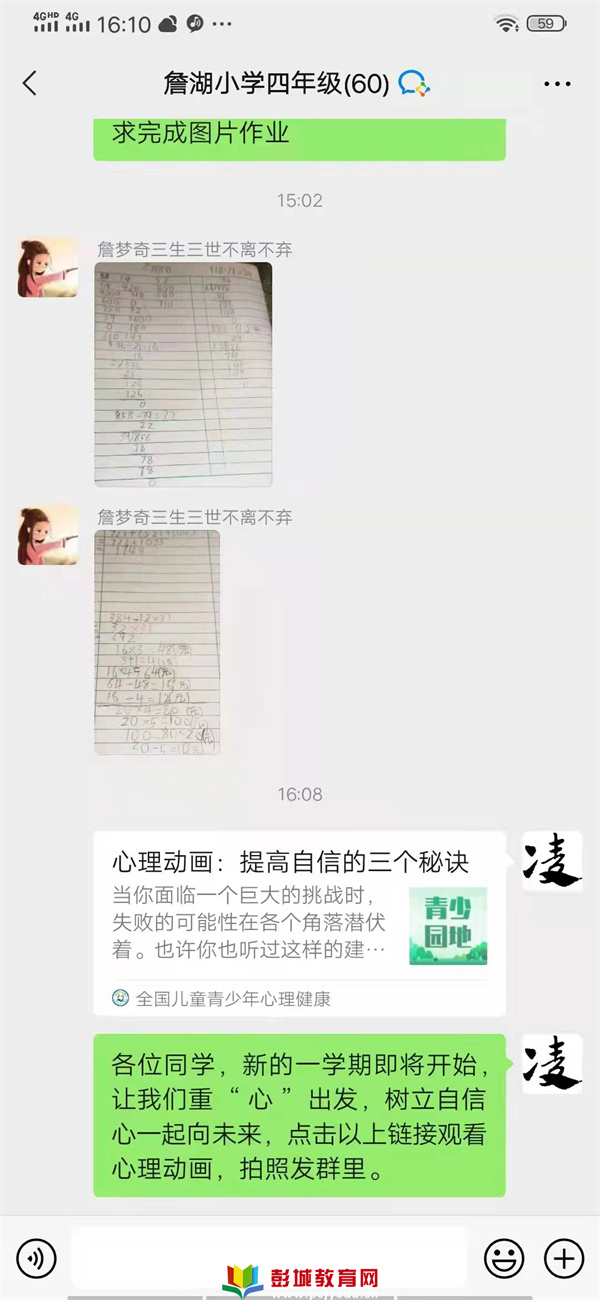View 詹梦奇's avatar beside the first photo
Viewport: 600px width, 1300px height.
click(48, 267)
